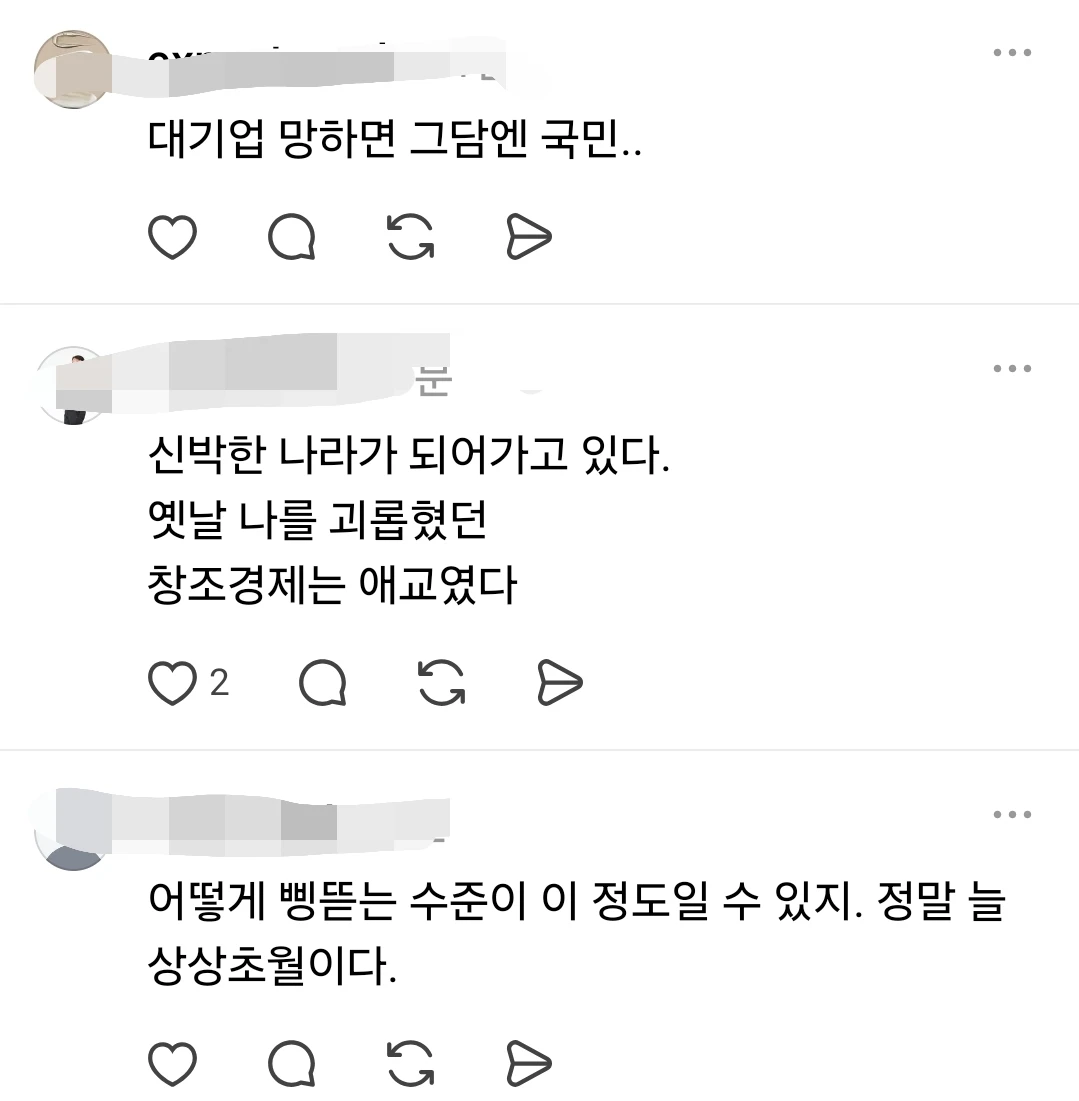Viewport: 1079px width, 1101px height.
Task: Repost the 대기업 망하면 그담엔 국민 comment
Action: [411, 237]
